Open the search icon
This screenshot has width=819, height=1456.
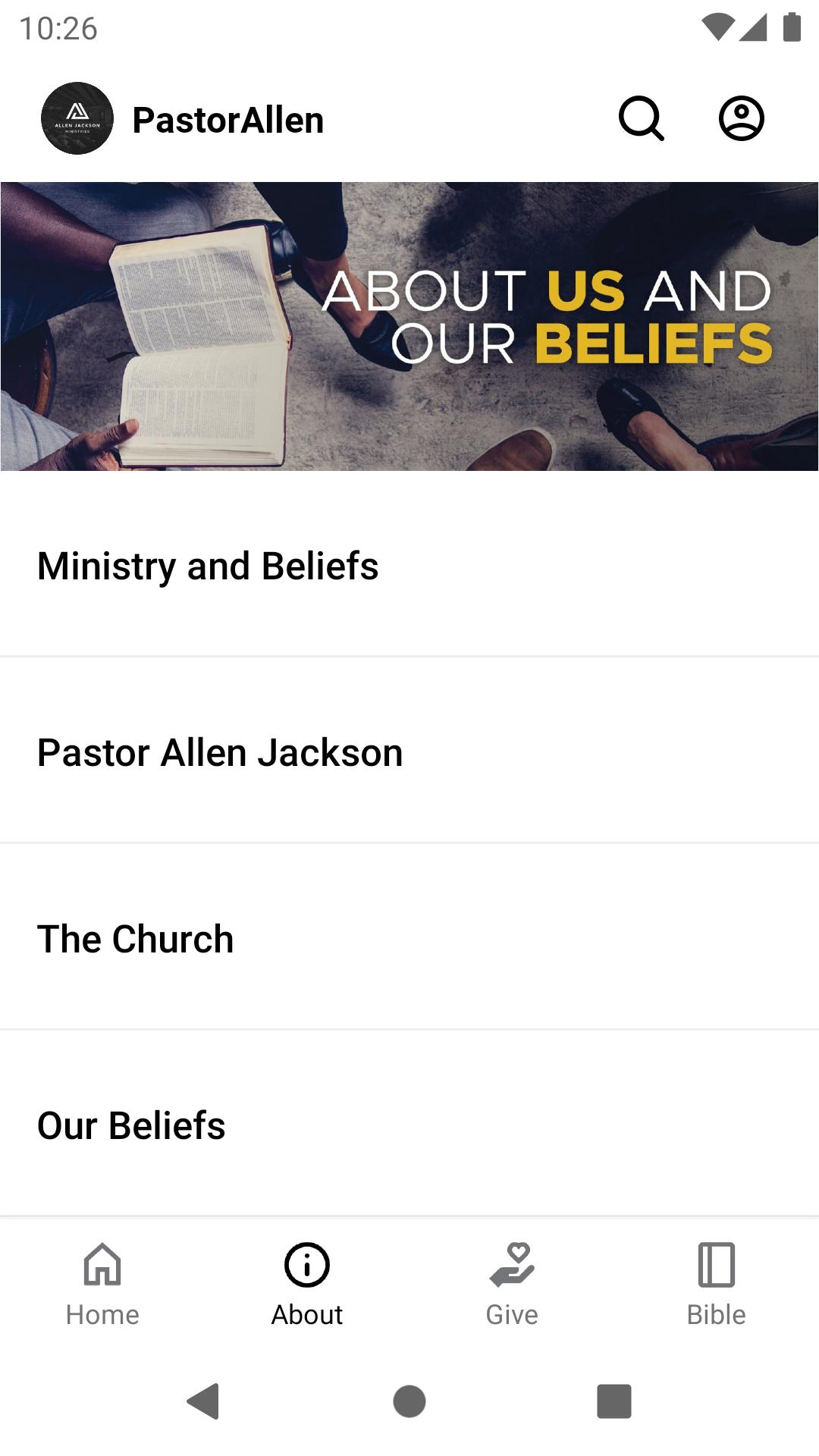coord(642,119)
